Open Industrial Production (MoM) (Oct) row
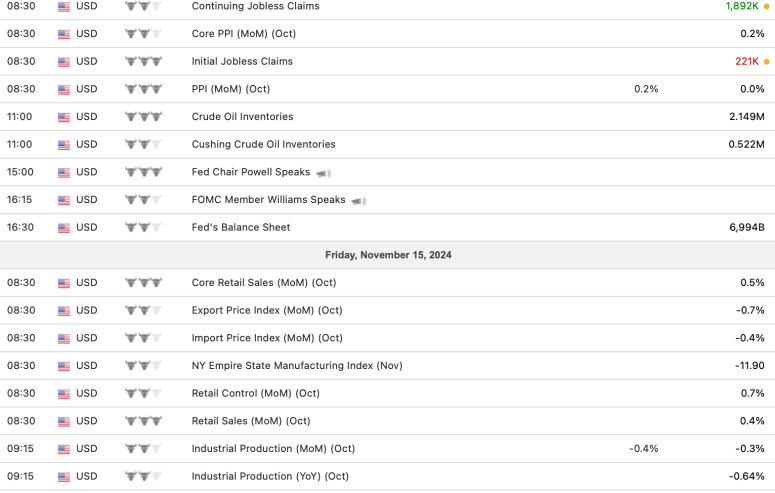The image size is (775, 493). pyautogui.click(x=273, y=449)
